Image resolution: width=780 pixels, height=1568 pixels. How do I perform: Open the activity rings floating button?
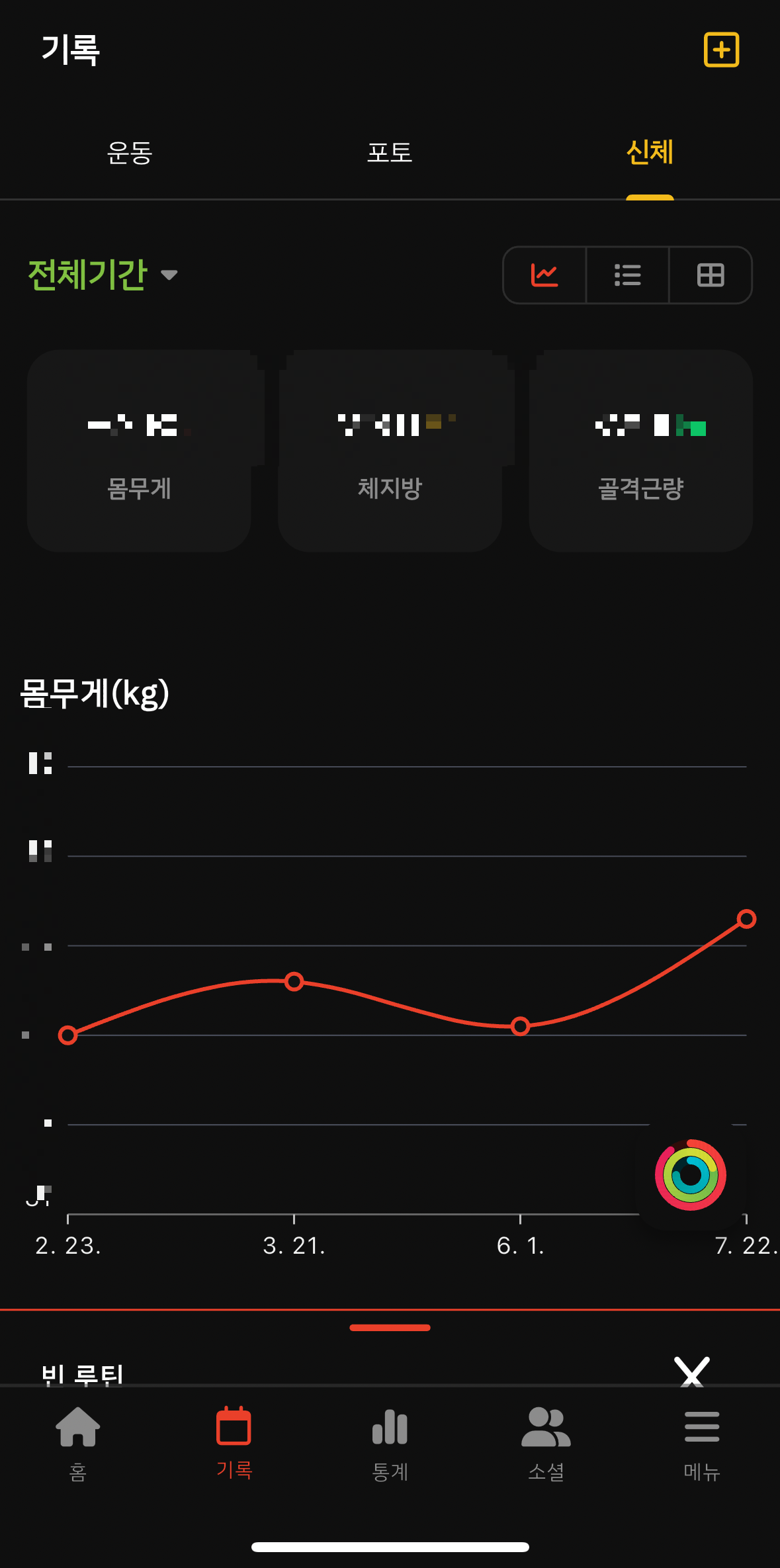click(x=691, y=1175)
